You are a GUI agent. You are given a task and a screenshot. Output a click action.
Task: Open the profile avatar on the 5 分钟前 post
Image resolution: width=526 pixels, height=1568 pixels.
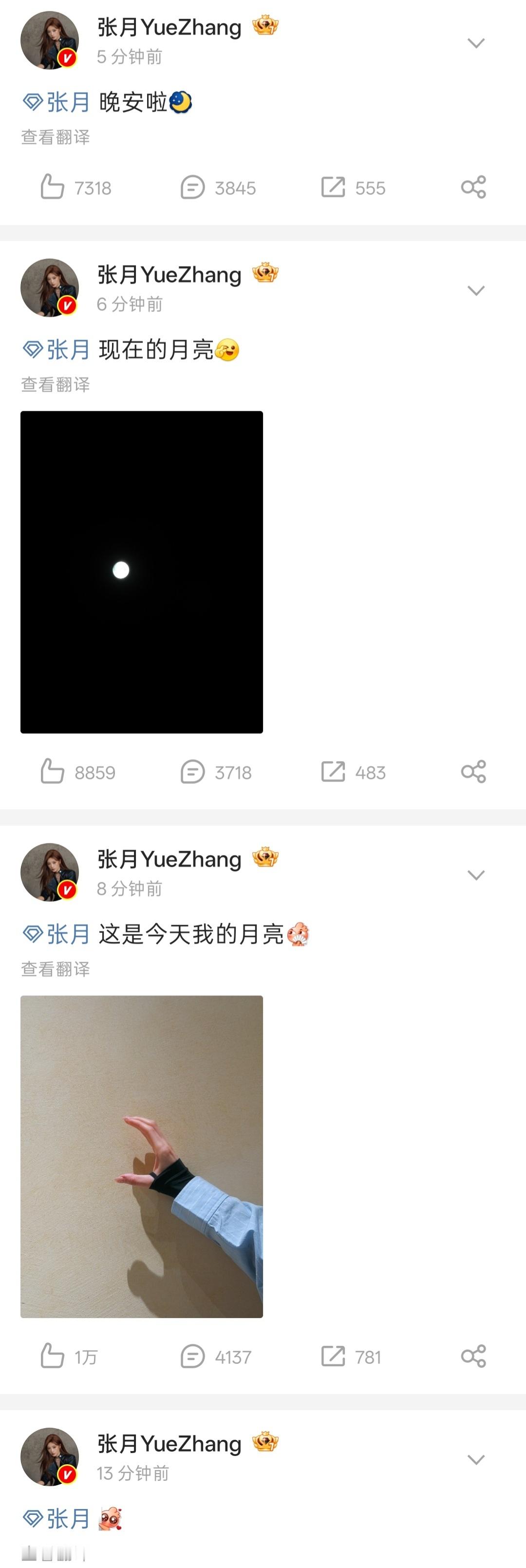(x=50, y=40)
